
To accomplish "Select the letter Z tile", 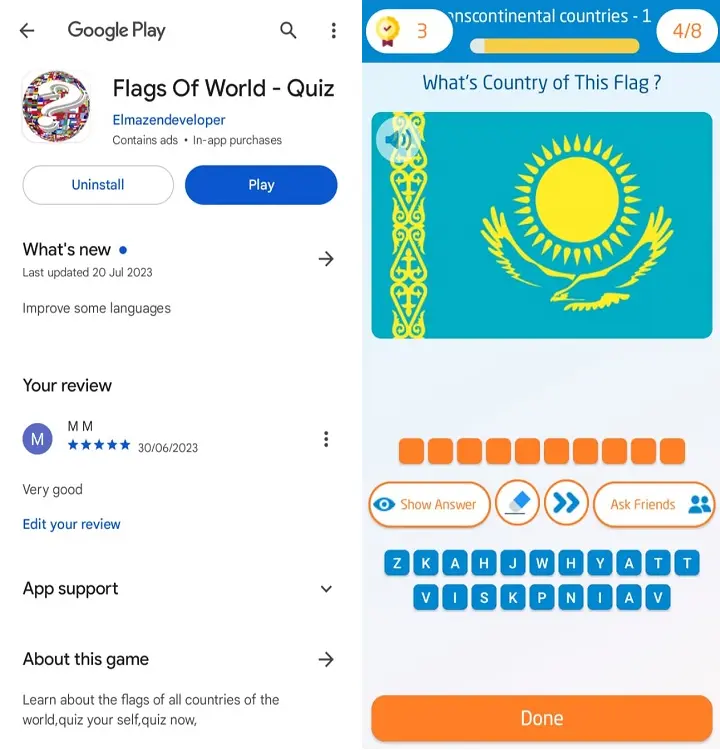I will (397, 563).
